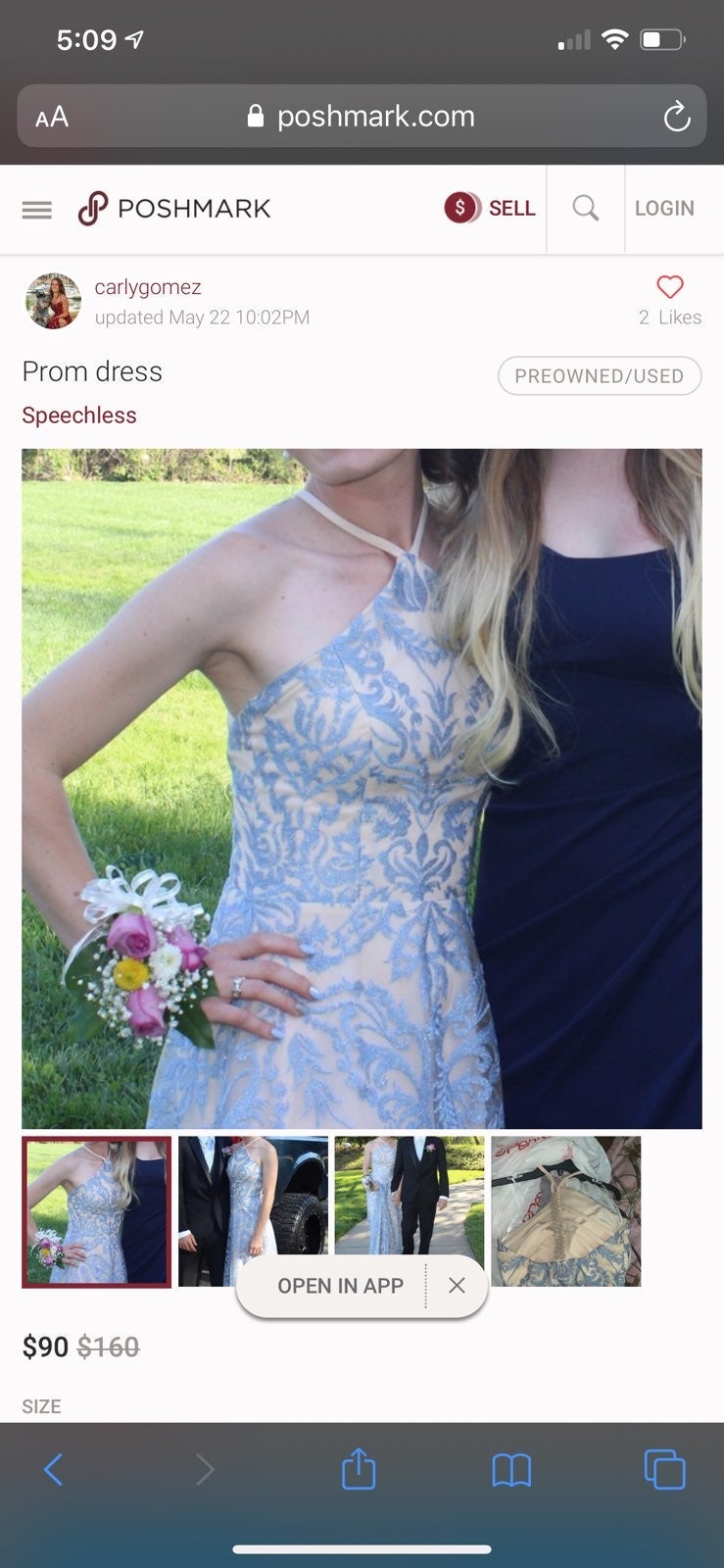
Task: Dismiss the Open in App banner
Action: click(x=457, y=1286)
